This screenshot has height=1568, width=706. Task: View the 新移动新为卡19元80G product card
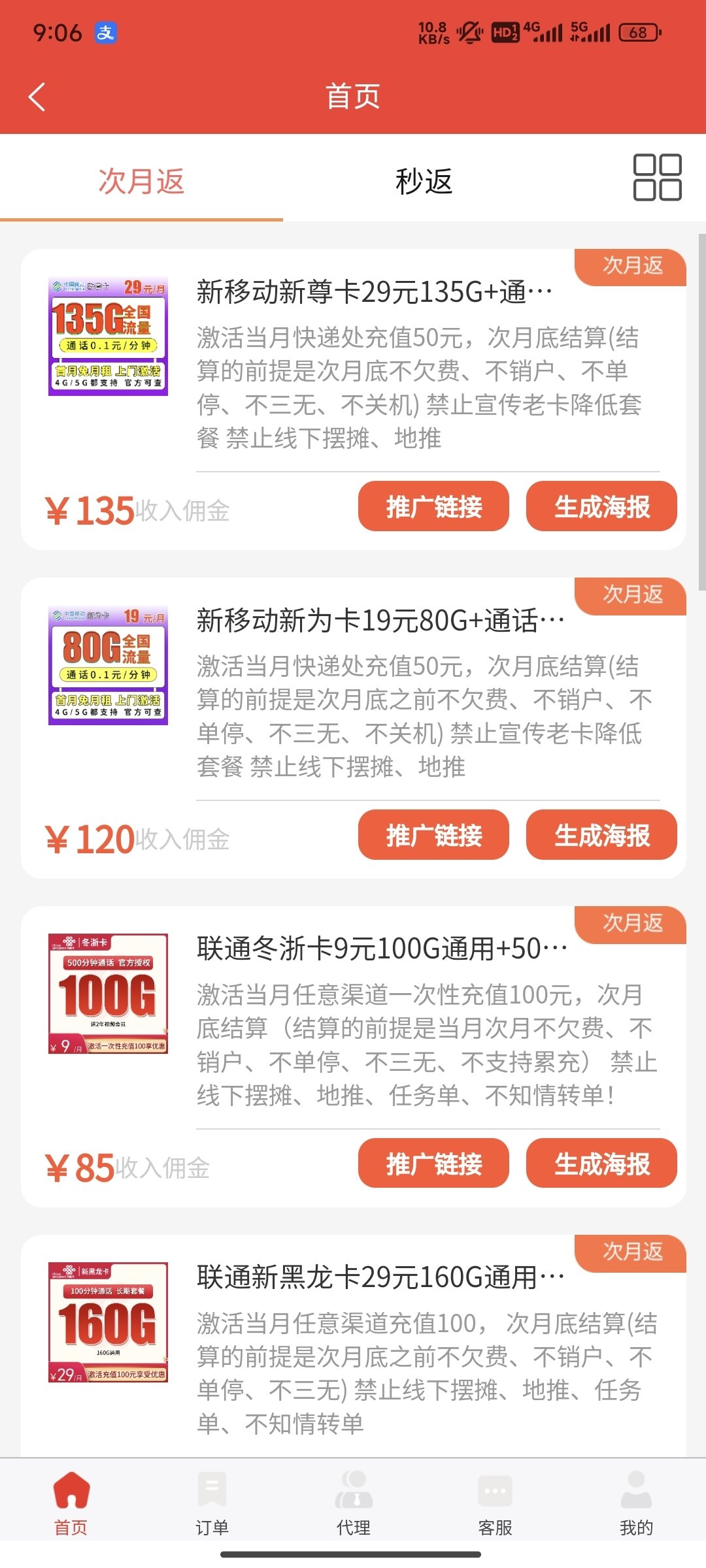380,621
